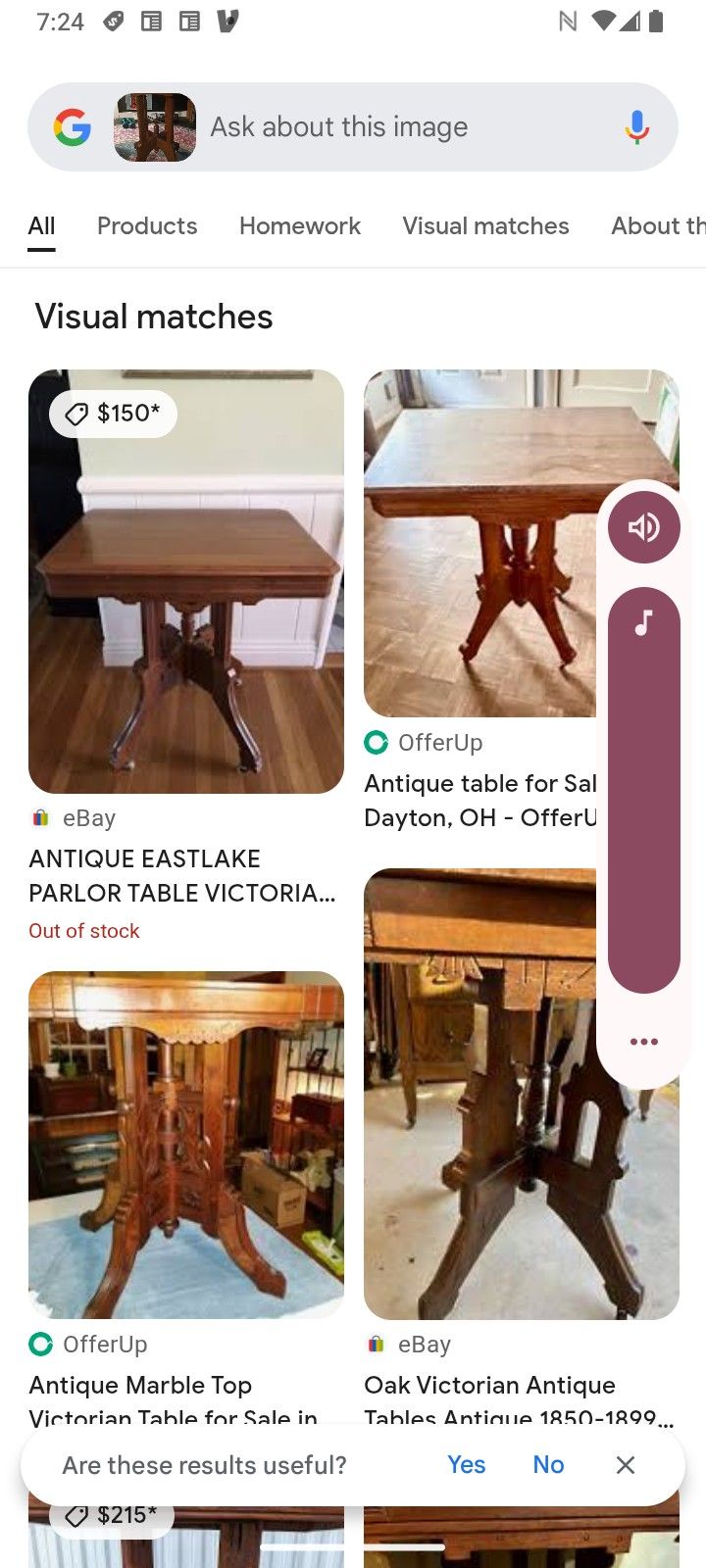The width and height of the screenshot is (706, 1568).
Task: Select the All tab
Action: tap(41, 226)
